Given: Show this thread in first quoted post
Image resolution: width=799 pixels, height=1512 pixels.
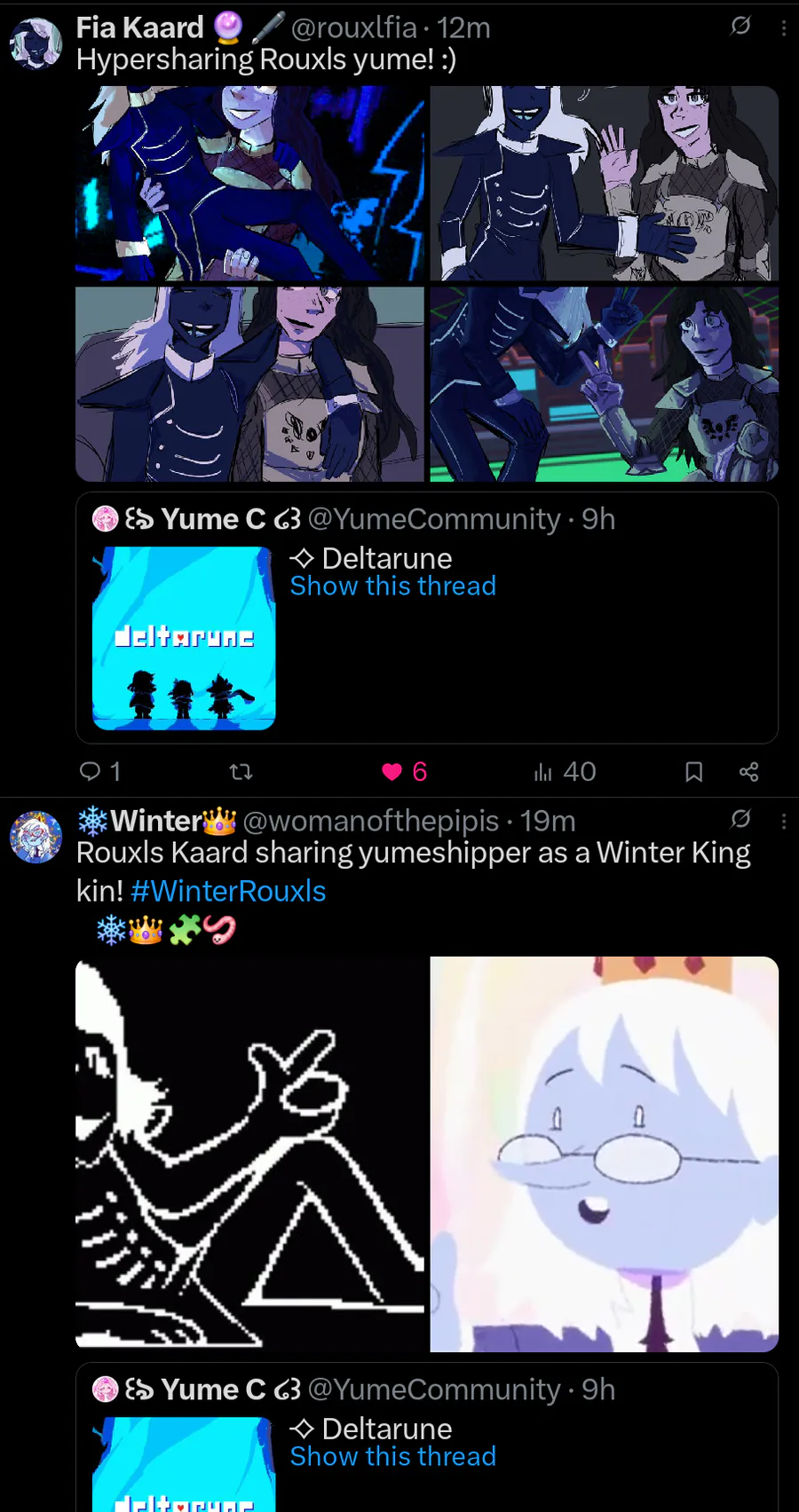Looking at the screenshot, I should click(x=392, y=587).
